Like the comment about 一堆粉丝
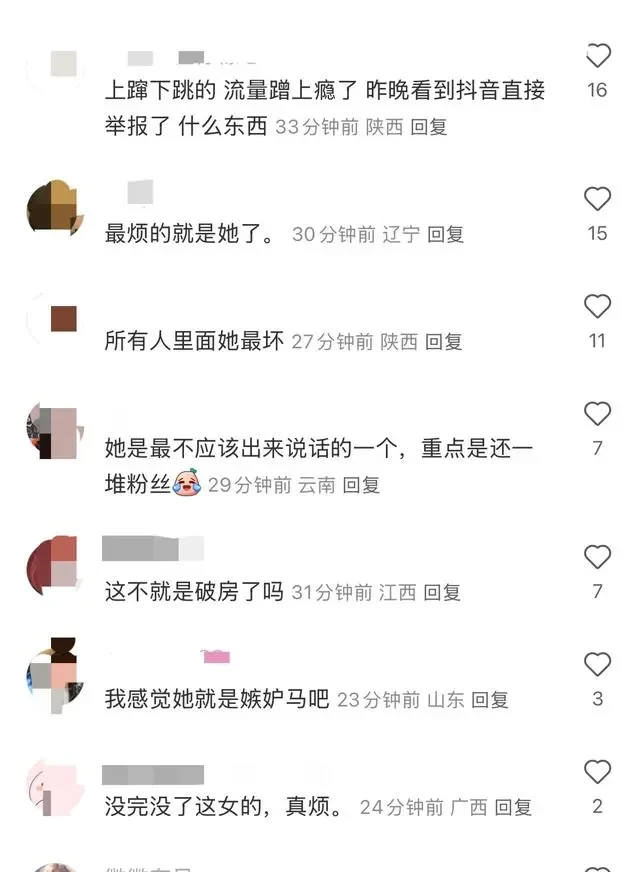The width and height of the screenshot is (640, 872). pyautogui.click(x=597, y=414)
